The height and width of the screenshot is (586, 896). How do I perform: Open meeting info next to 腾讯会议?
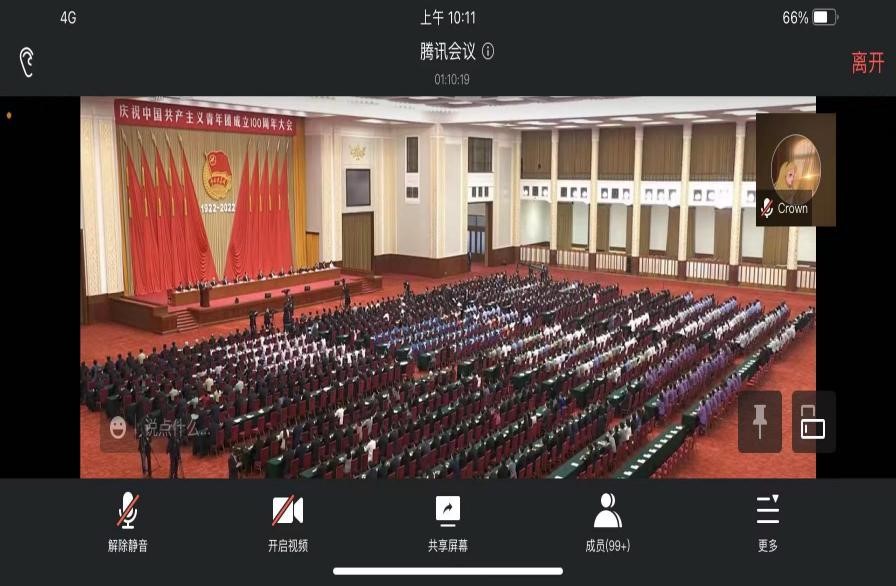point(488,51)
